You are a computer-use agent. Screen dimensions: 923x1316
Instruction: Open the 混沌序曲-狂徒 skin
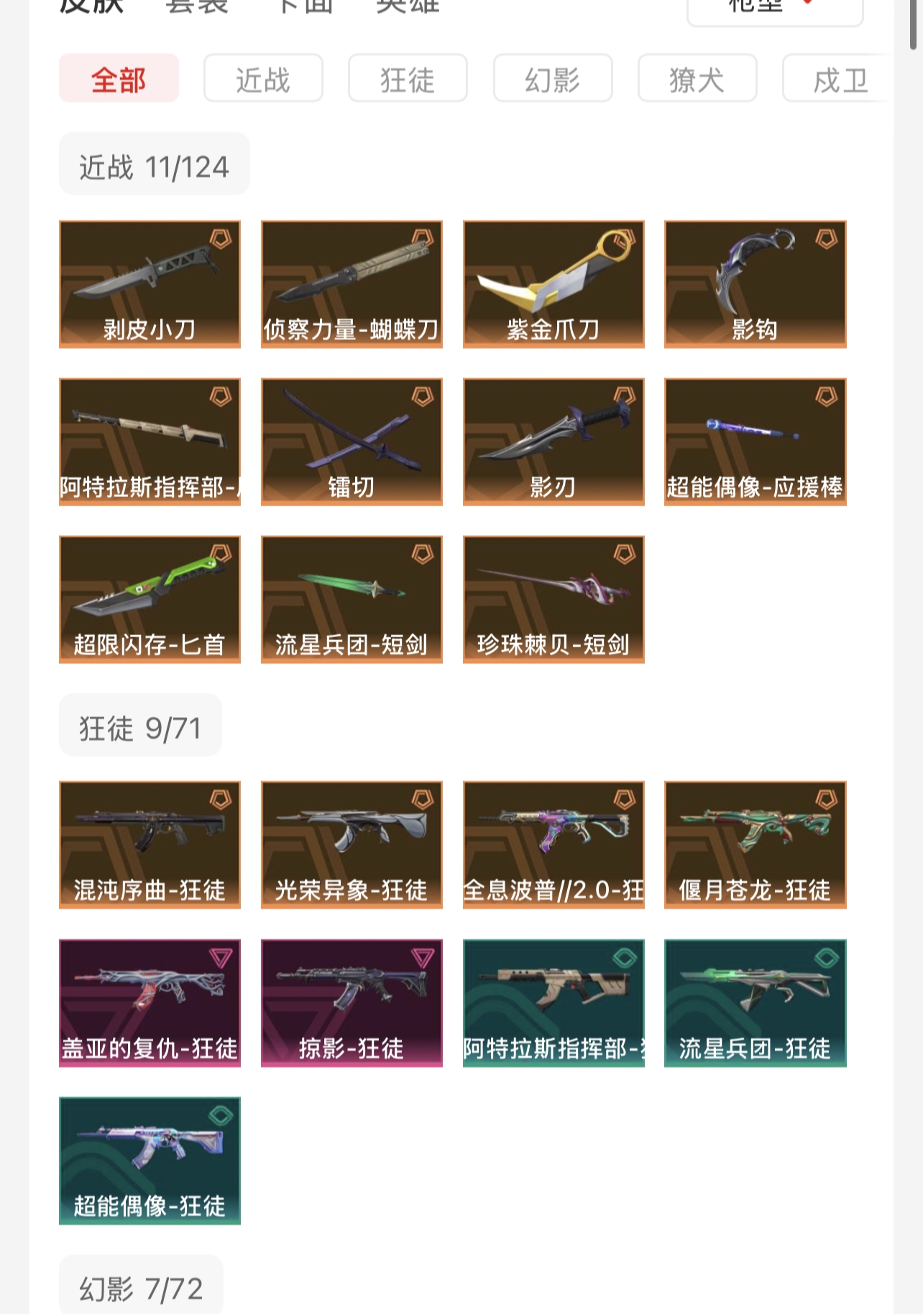click(150, 844)
